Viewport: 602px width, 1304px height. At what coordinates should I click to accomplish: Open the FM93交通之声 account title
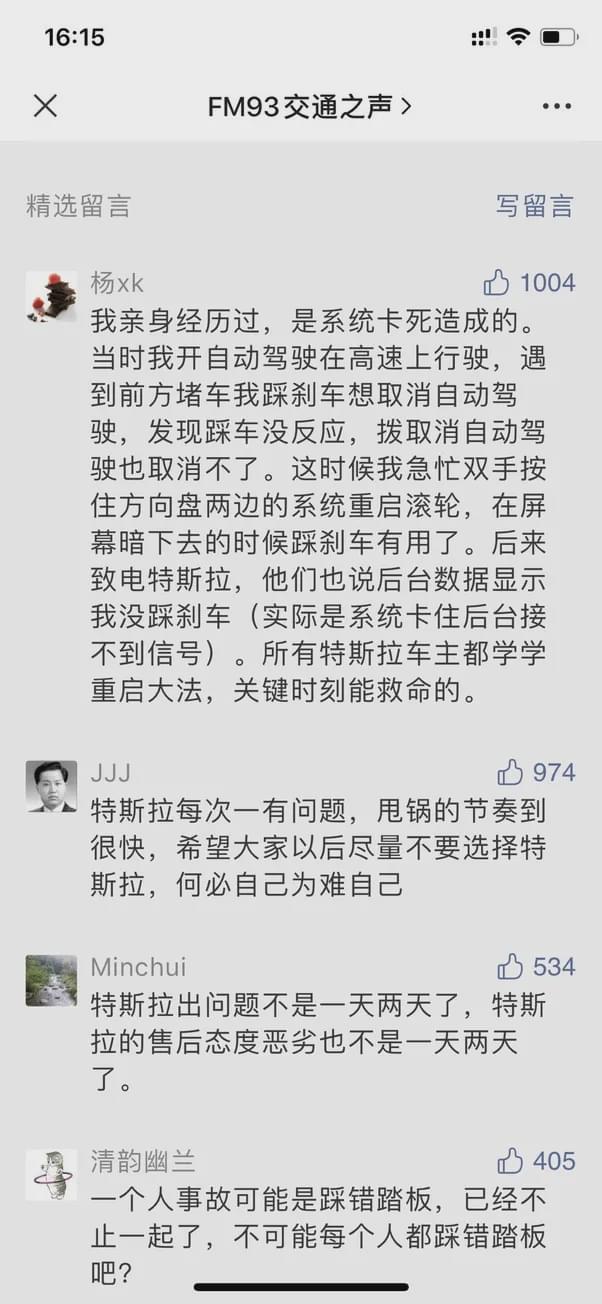(x=309, y=106)
